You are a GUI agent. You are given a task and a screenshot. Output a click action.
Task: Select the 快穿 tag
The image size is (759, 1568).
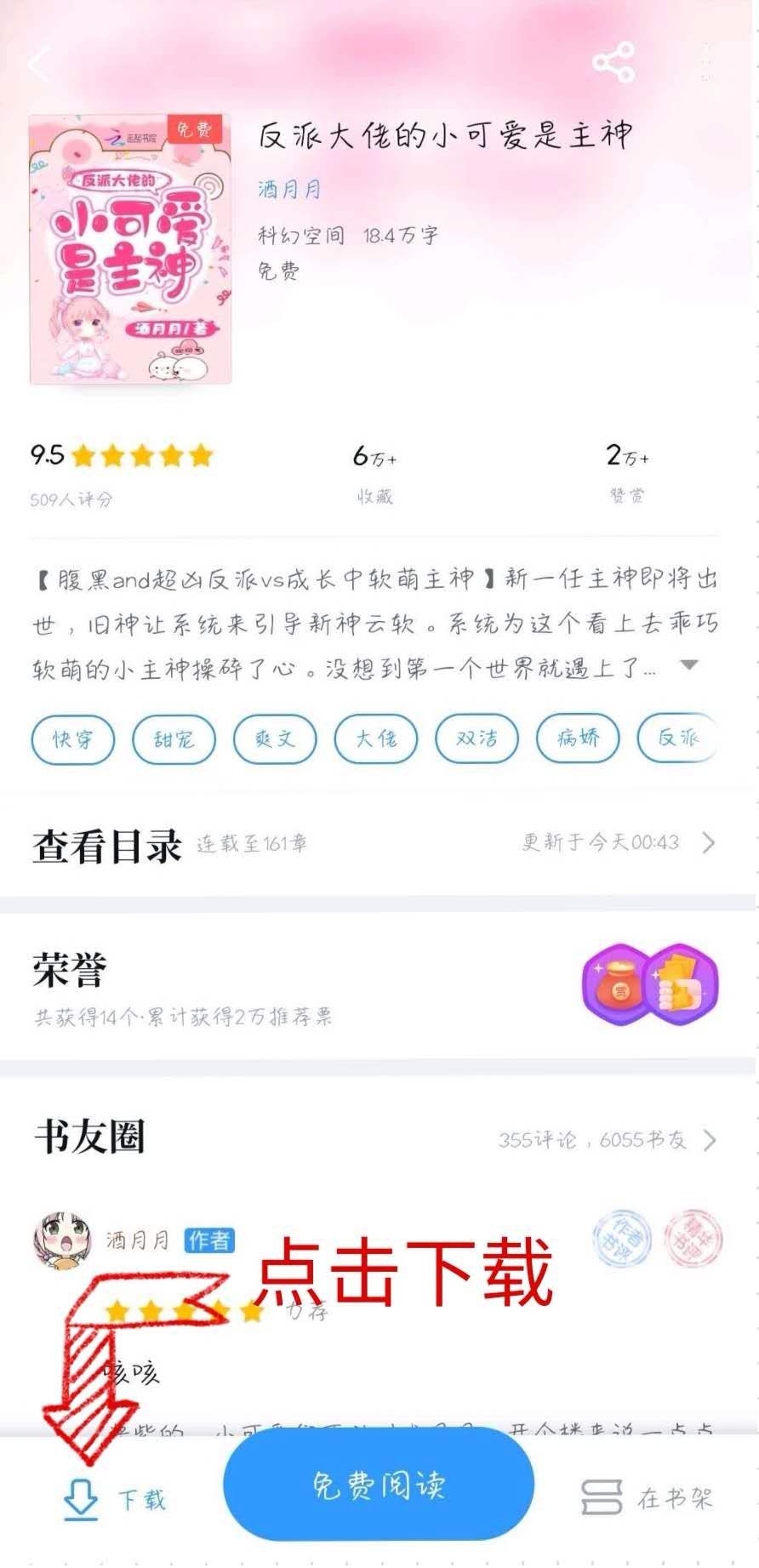(x=72, y=738)
